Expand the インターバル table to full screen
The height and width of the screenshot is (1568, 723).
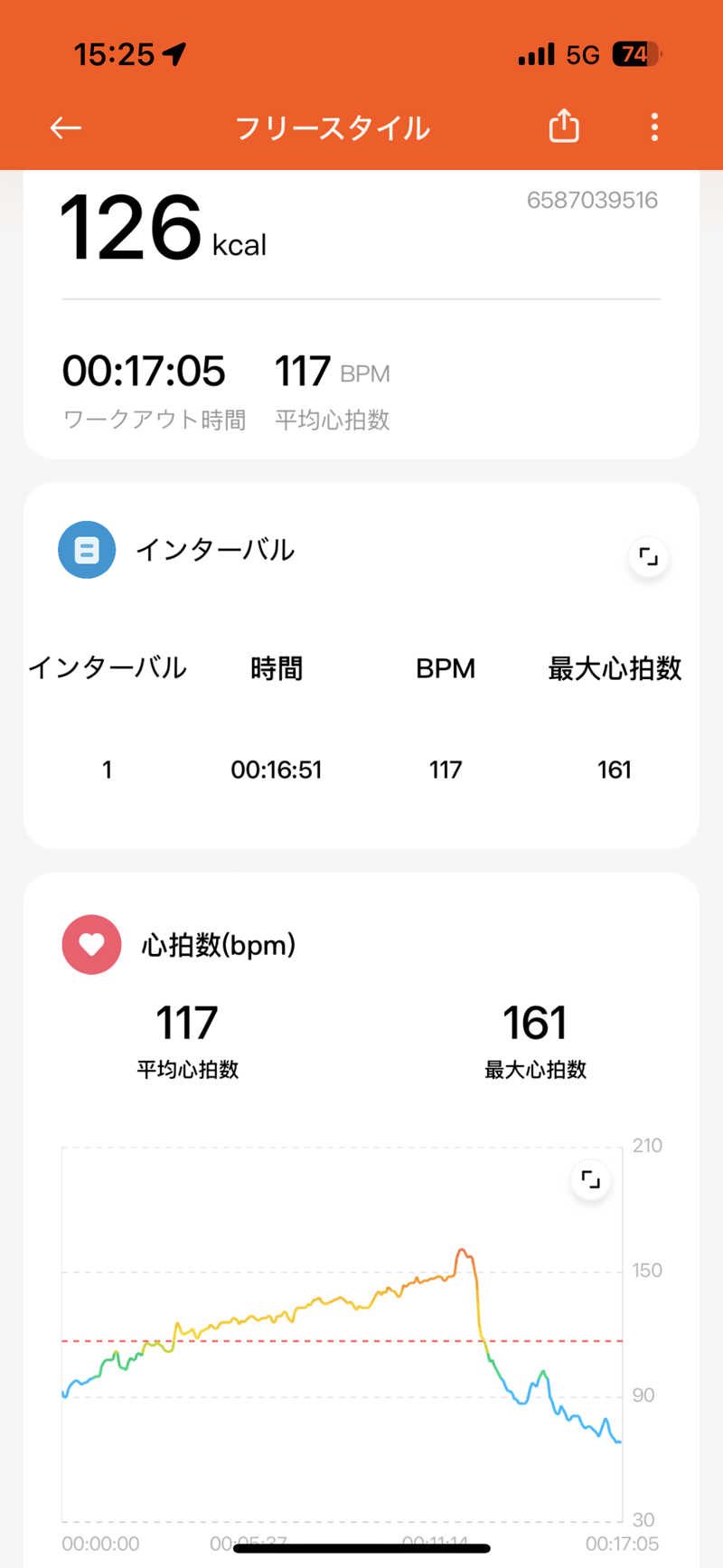click(648, 557)
